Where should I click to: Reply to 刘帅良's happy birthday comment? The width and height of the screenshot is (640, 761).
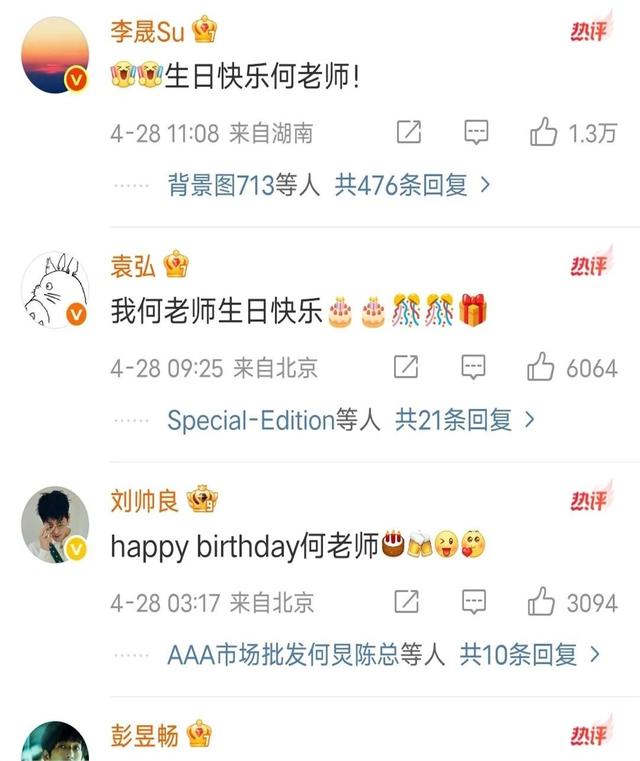click(x=474, y=602)
